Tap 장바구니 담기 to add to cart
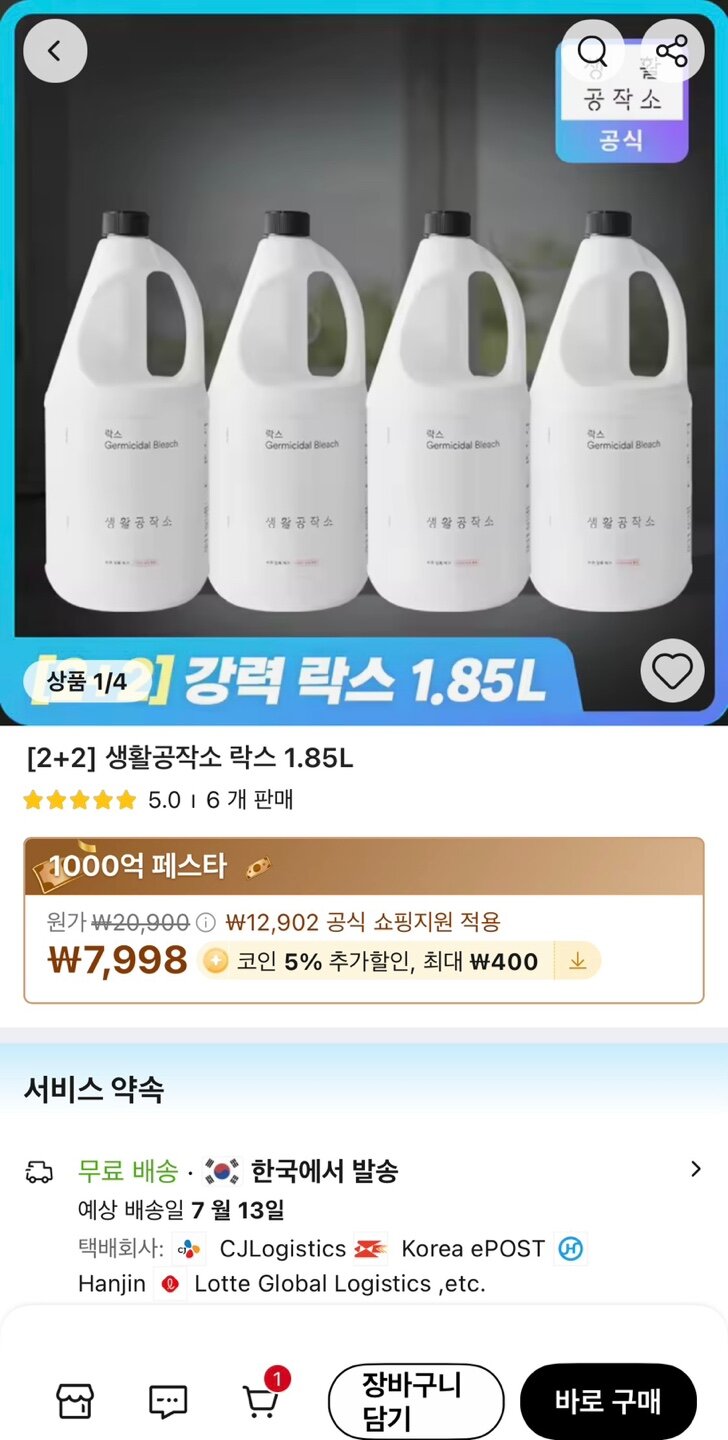The height and width of the screenshot is (1440, 728). (x=415, y=1401)
